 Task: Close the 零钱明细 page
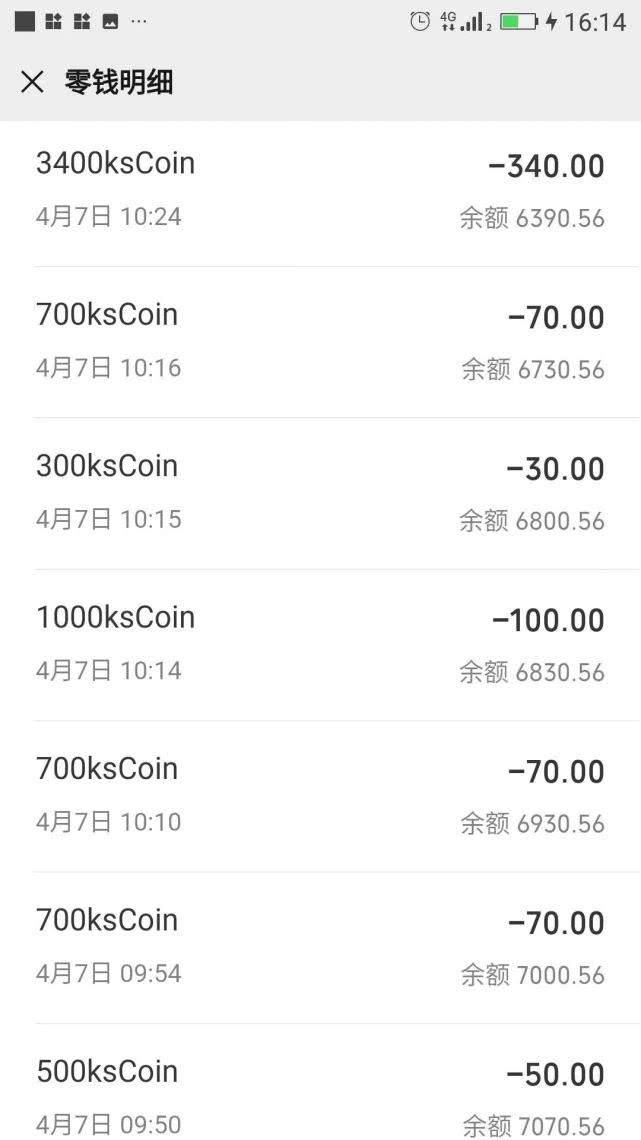32,82
